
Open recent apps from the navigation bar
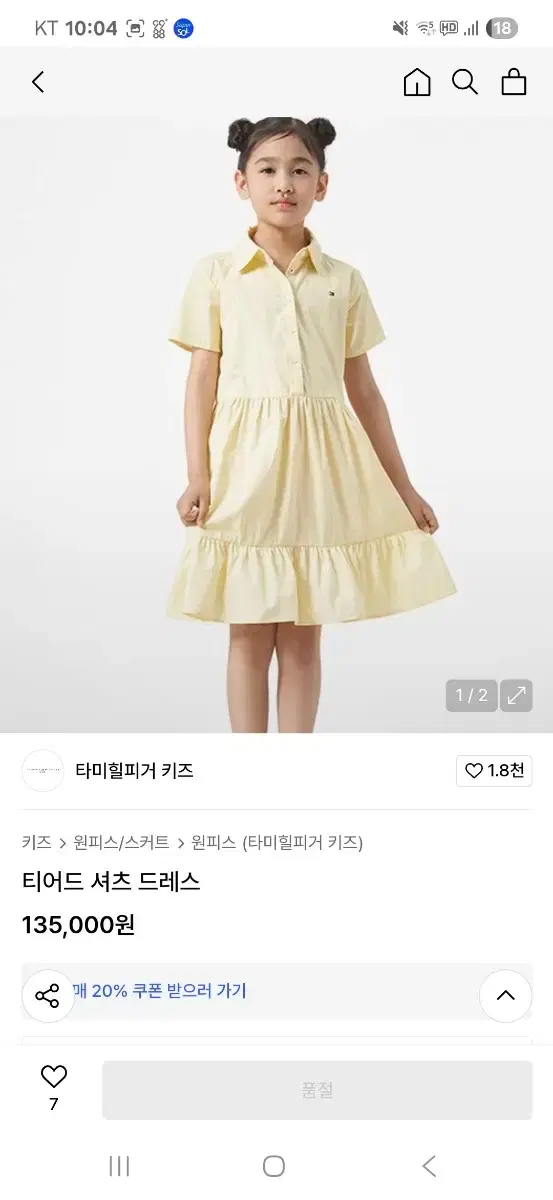pyautogui.click(x=119, y=1166)
